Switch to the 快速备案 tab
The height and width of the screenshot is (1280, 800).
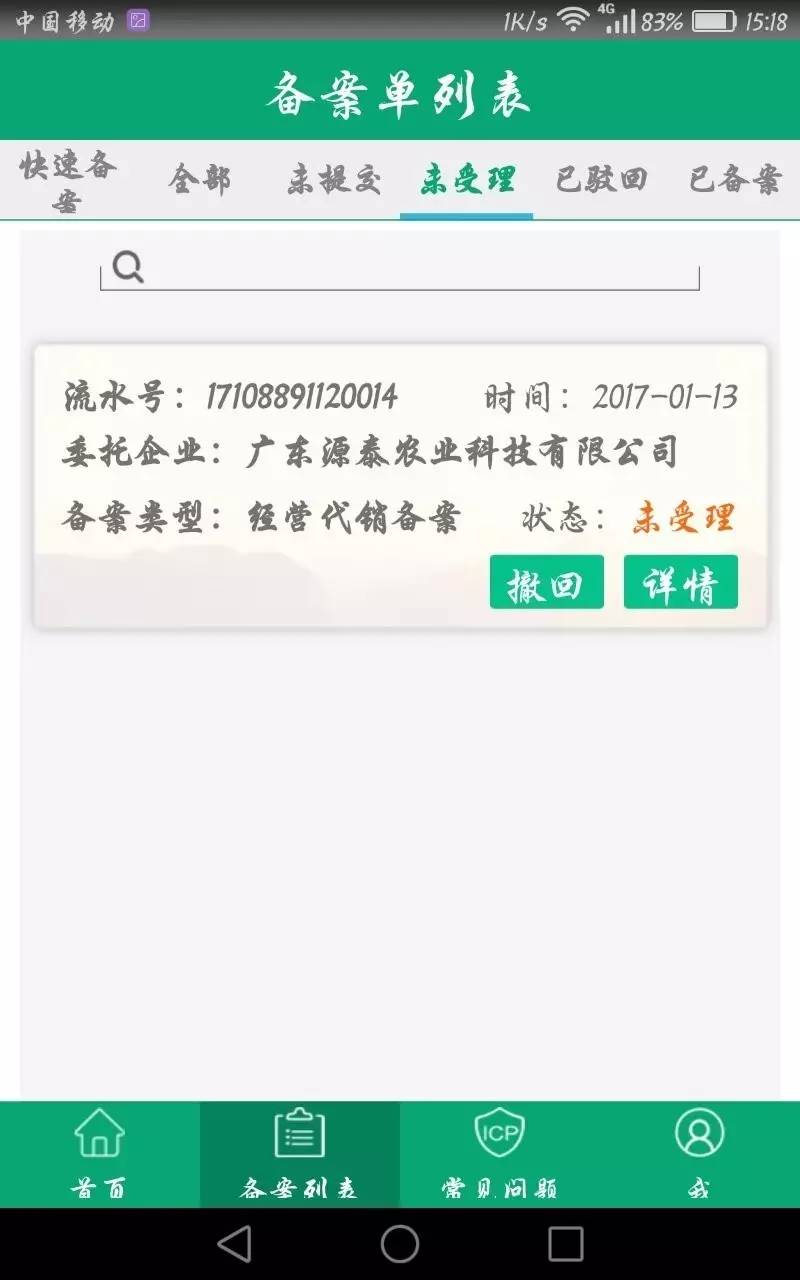click(67, 181)
